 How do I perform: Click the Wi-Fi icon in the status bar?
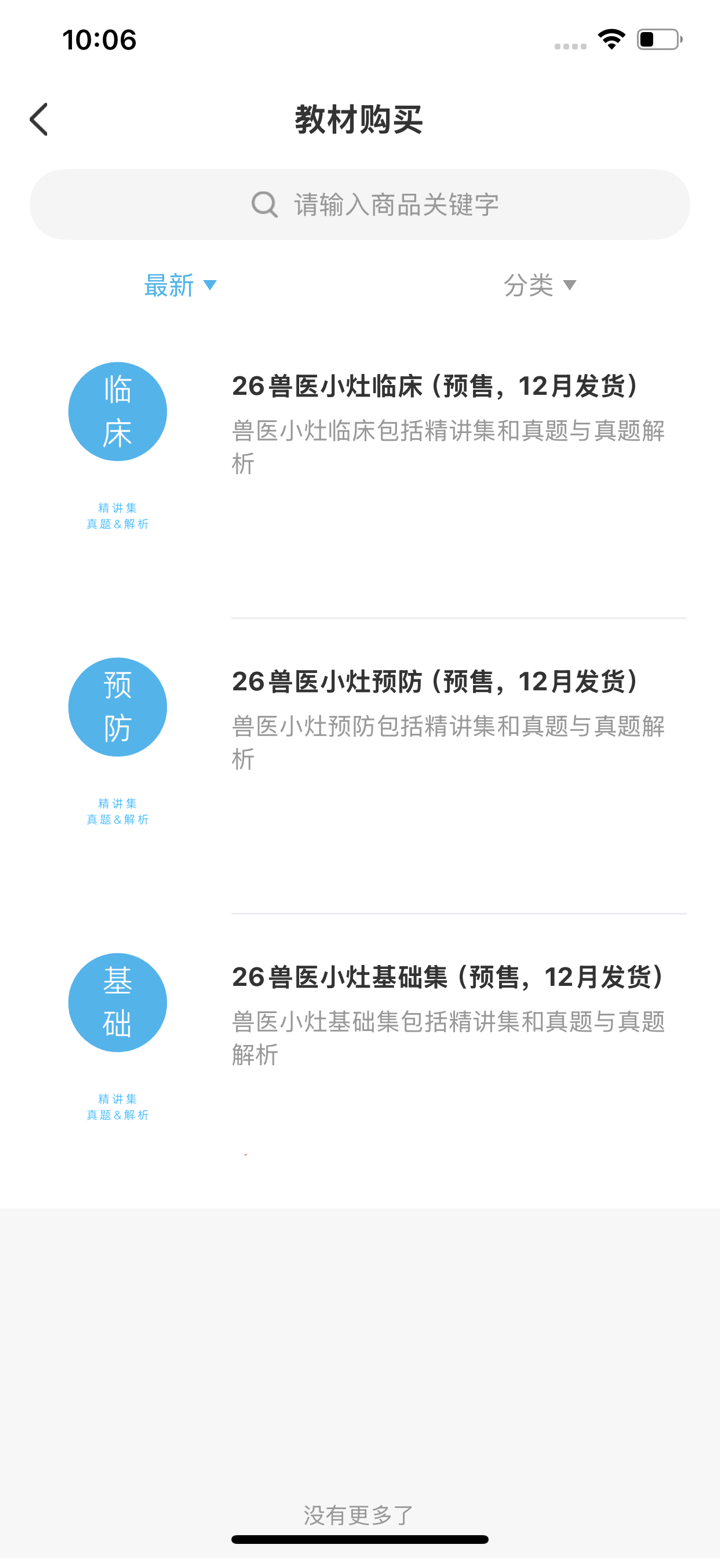611,40
